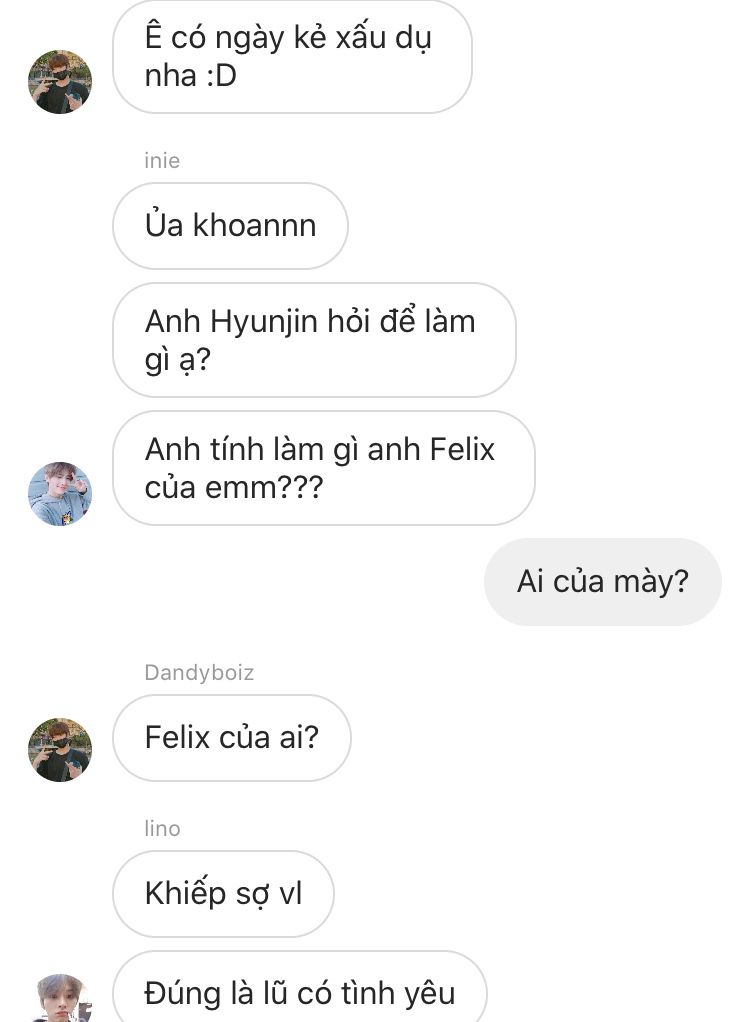View lino's profile picture at the bottom

point(60,998)
